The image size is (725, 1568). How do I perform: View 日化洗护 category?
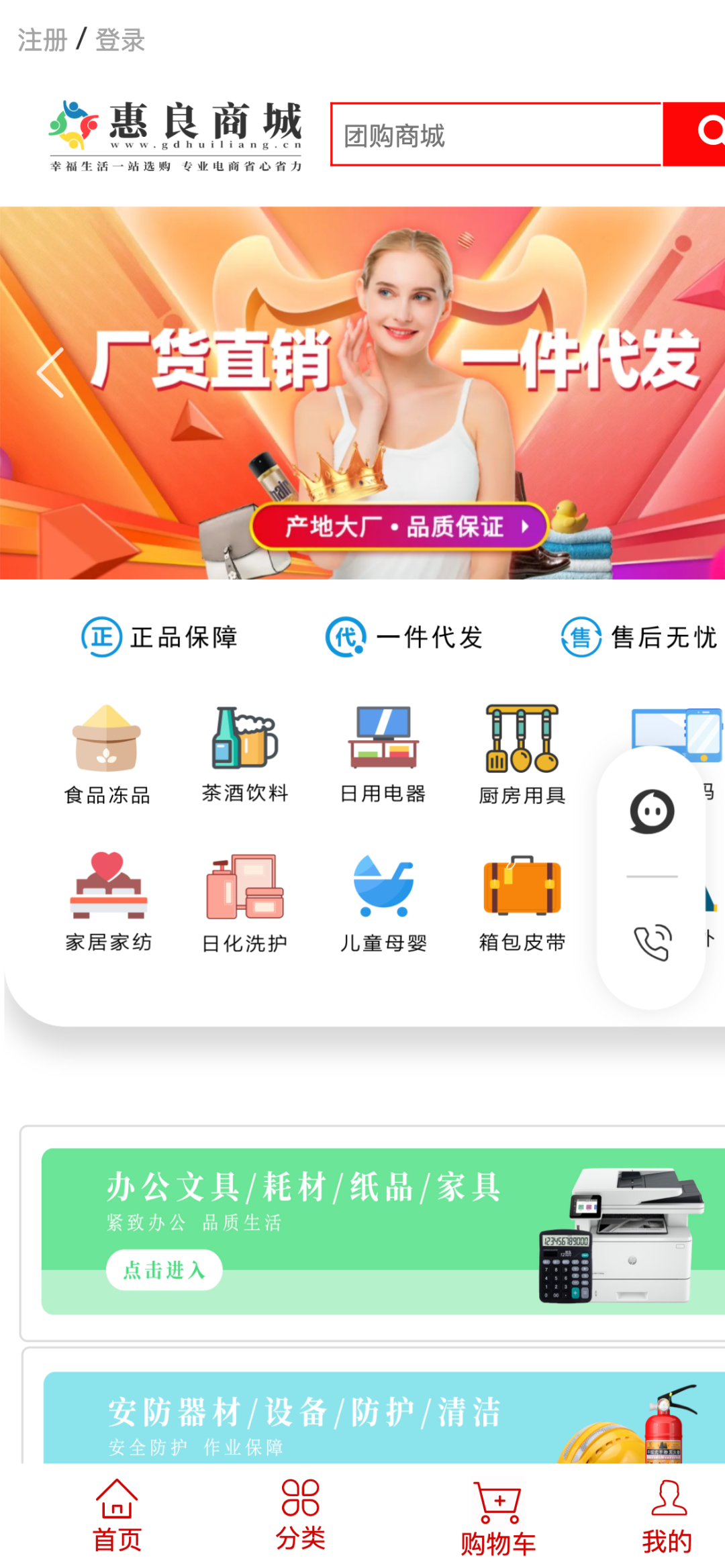pyautogui.click(x=245, y=901)
